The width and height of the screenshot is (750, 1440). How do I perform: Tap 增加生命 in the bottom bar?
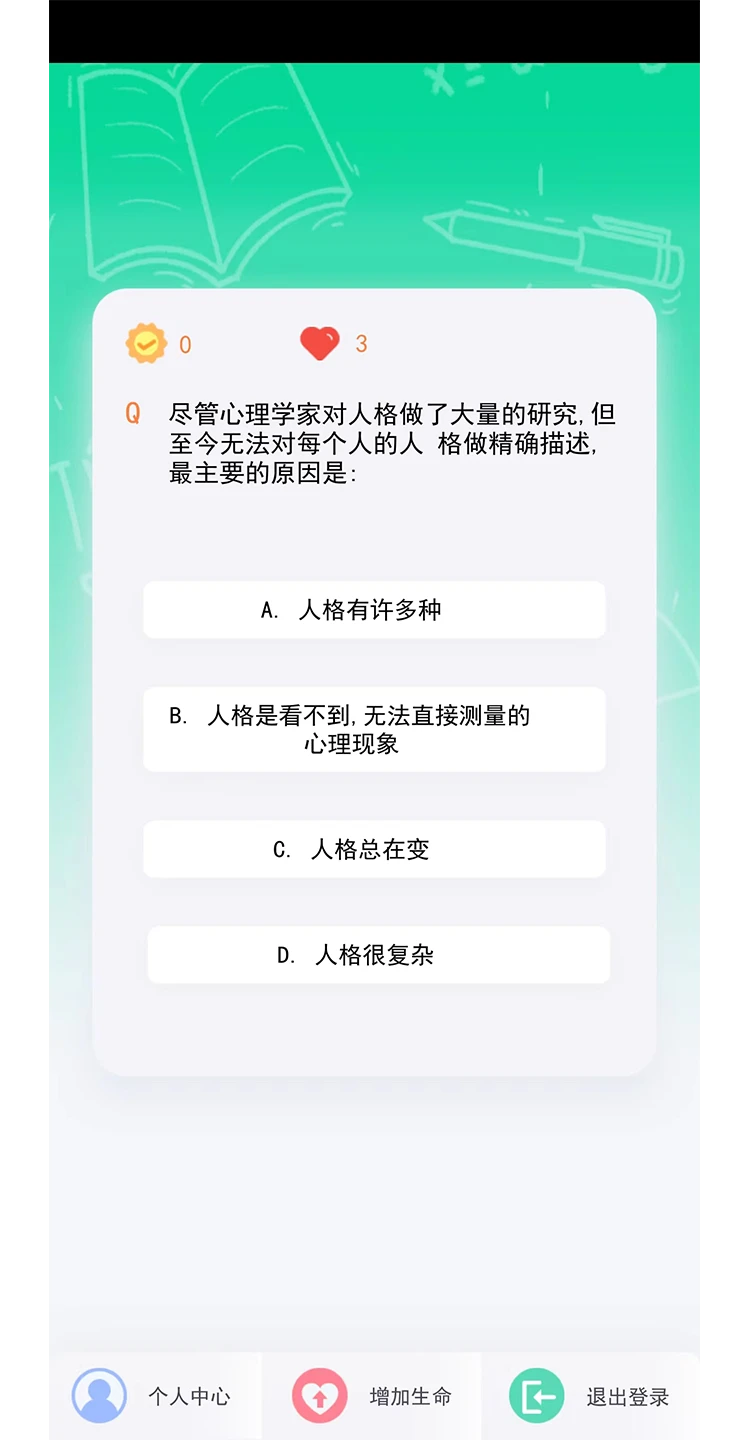414,1395
